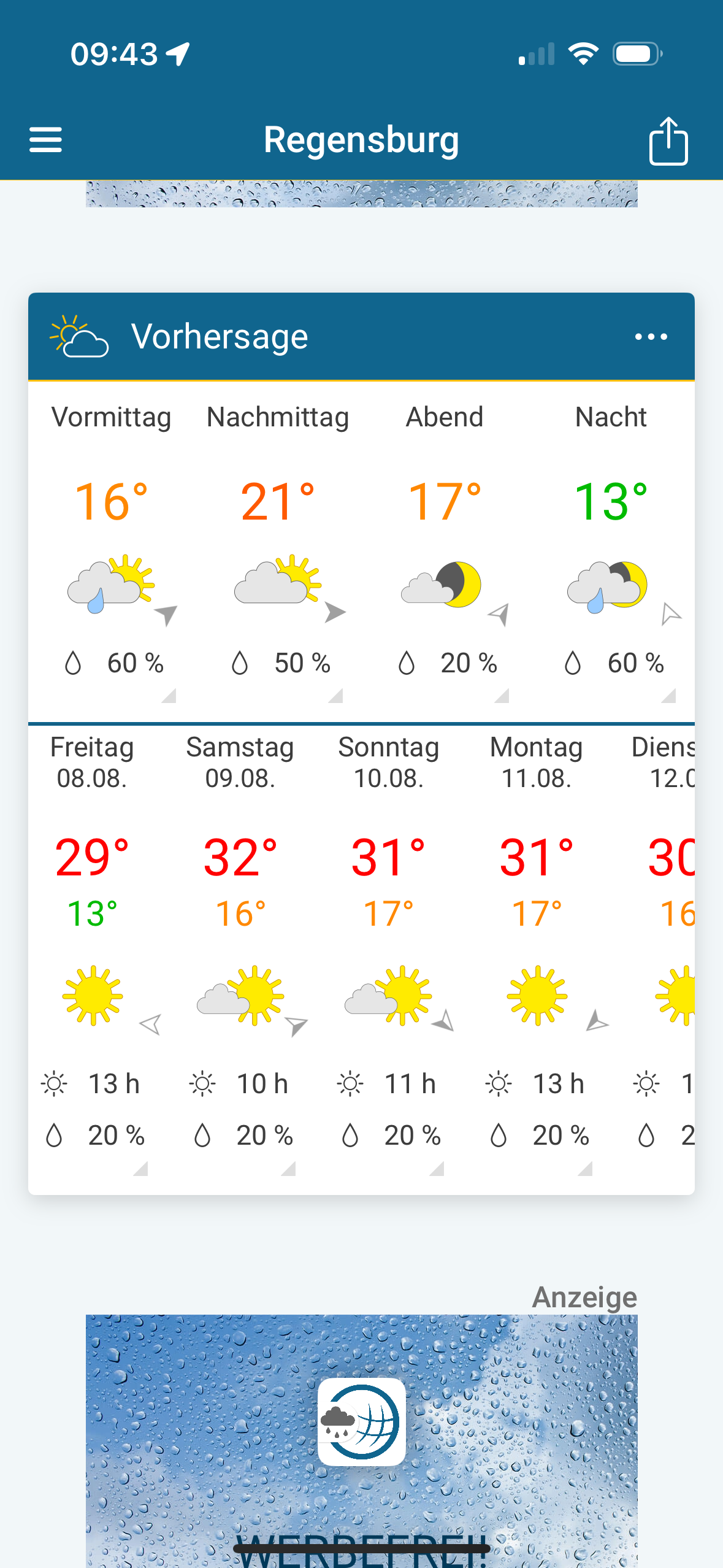This screenshot has height=1568, width=723.
Task: Open the Freitag 08.08. daily forecast
Action: 92,951
